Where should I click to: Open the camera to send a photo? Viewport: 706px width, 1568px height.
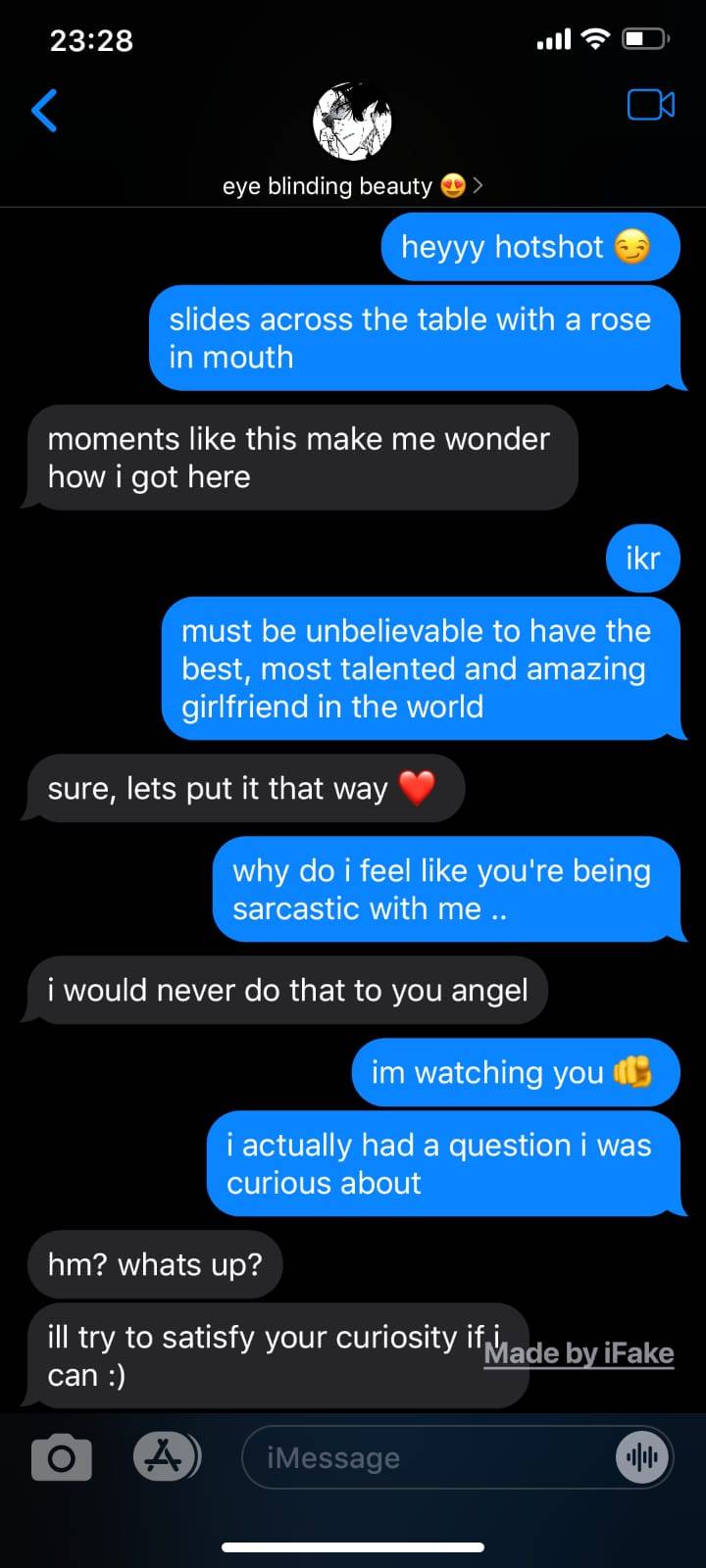(62, 1458)
